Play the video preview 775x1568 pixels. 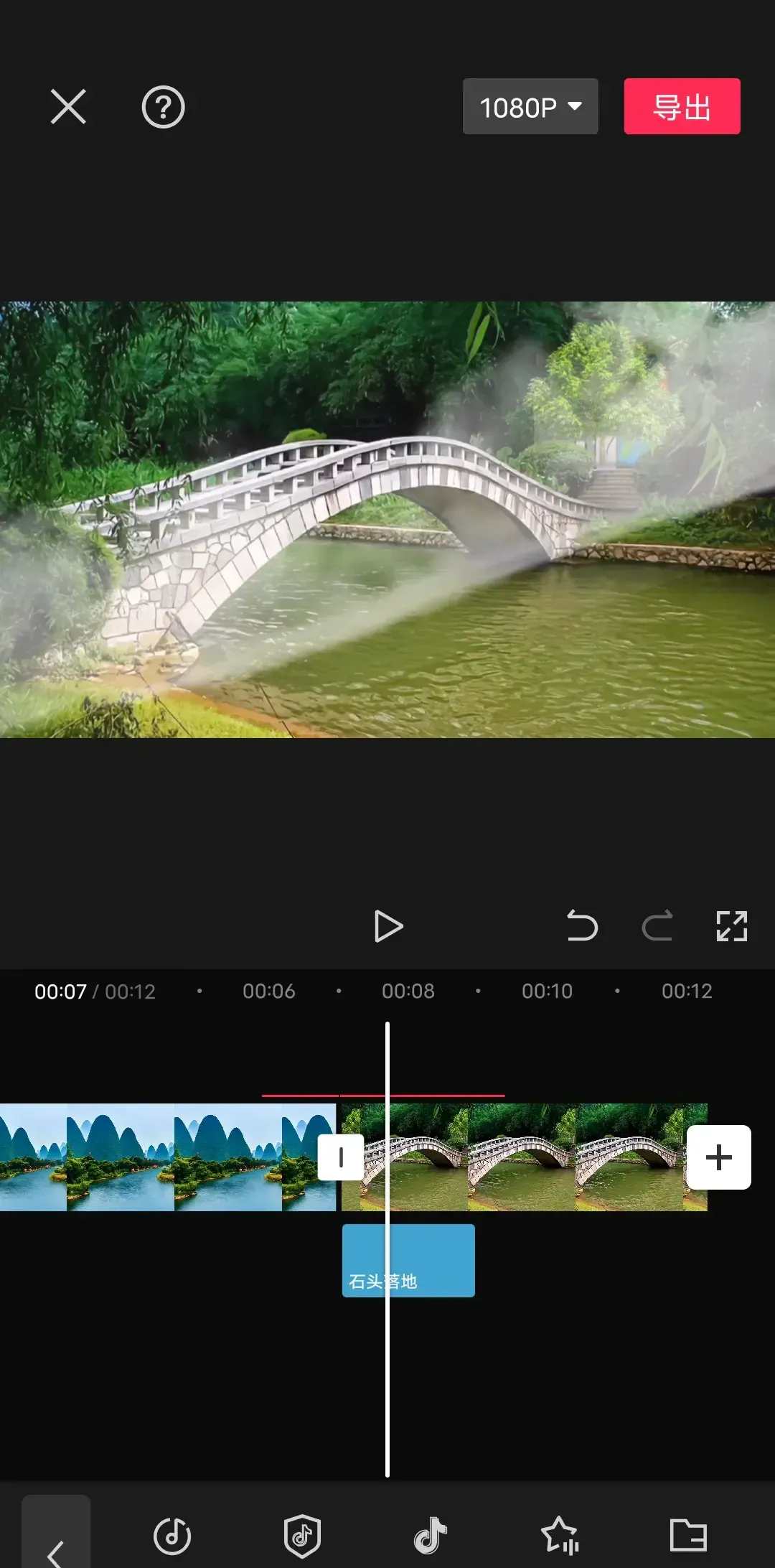(388, 926)
